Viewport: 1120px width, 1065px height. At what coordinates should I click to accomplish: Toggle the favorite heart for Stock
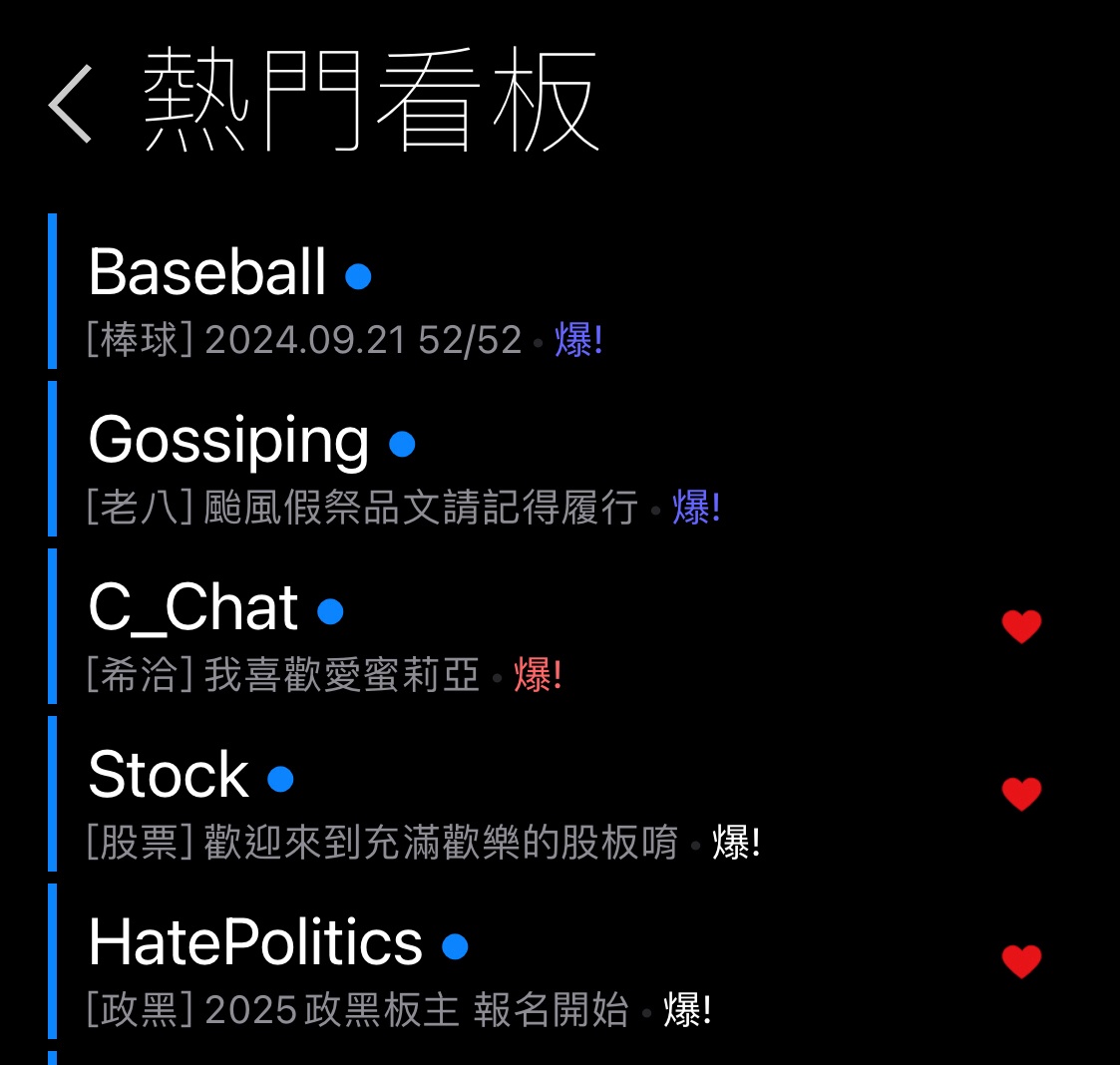pos(1021,794)
